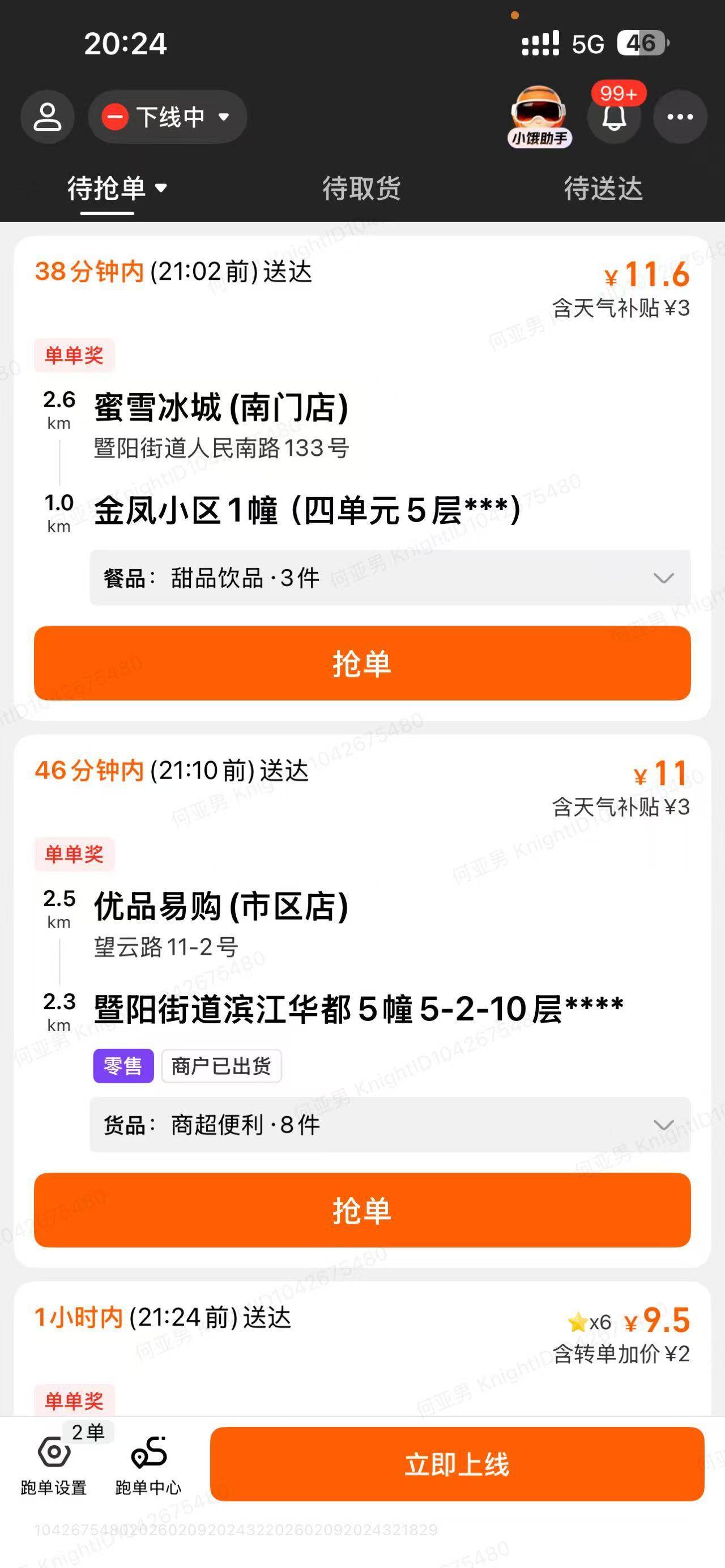Go online with 立即上线
725x1568 pixels.
coord(457,1464)
